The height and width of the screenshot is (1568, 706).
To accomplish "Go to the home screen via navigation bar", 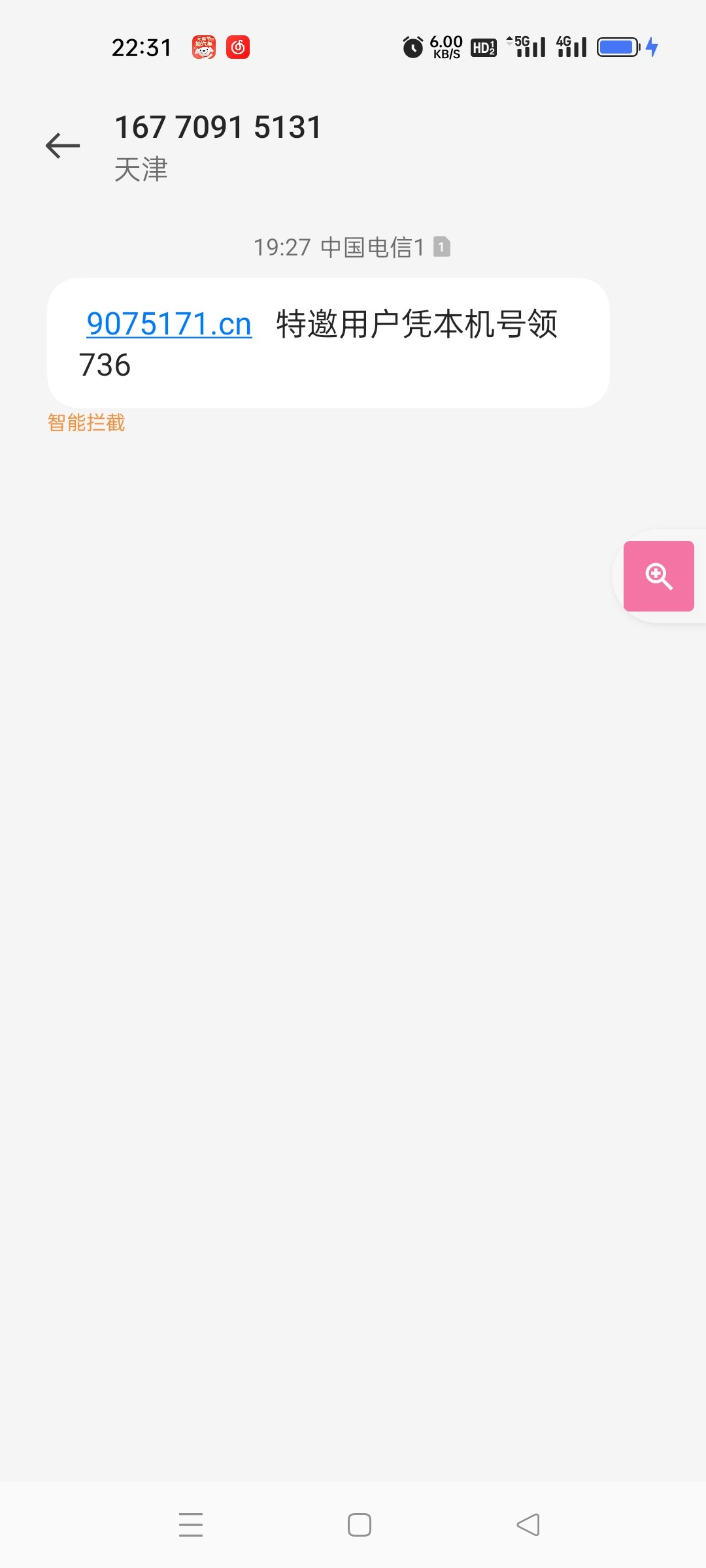I will pos(359,1525).
